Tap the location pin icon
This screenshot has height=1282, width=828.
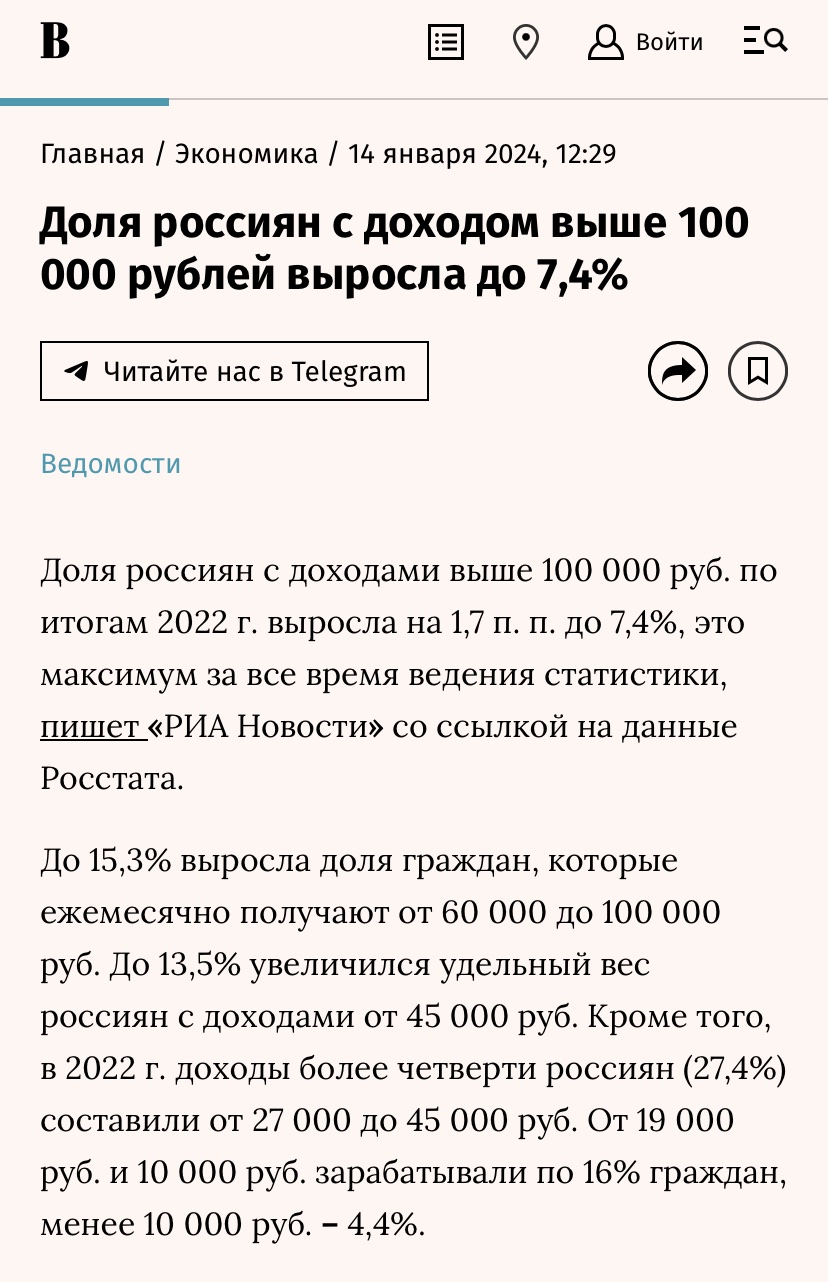[x=525, y=42]
